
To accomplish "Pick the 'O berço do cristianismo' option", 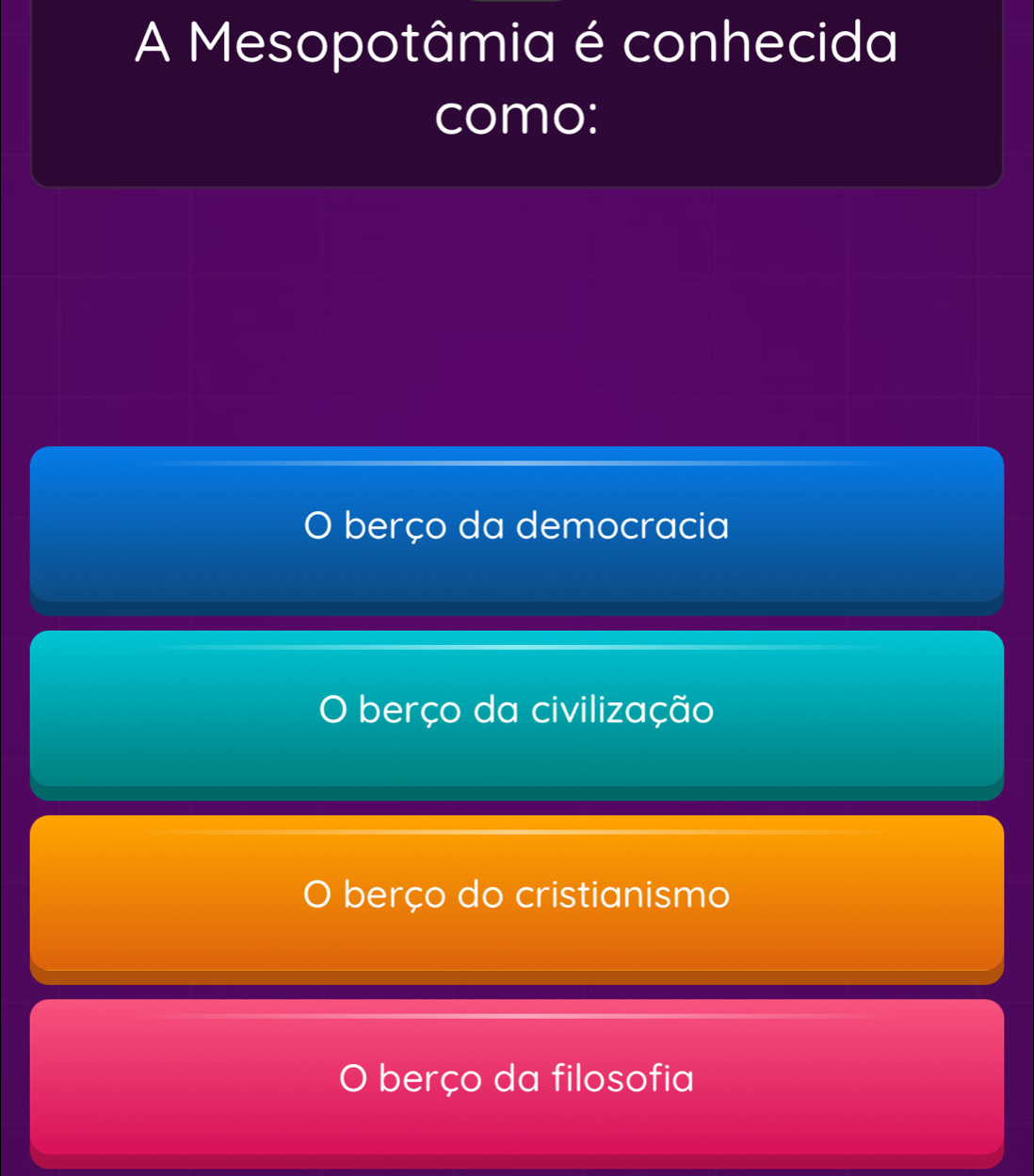I will coord(516,894).
